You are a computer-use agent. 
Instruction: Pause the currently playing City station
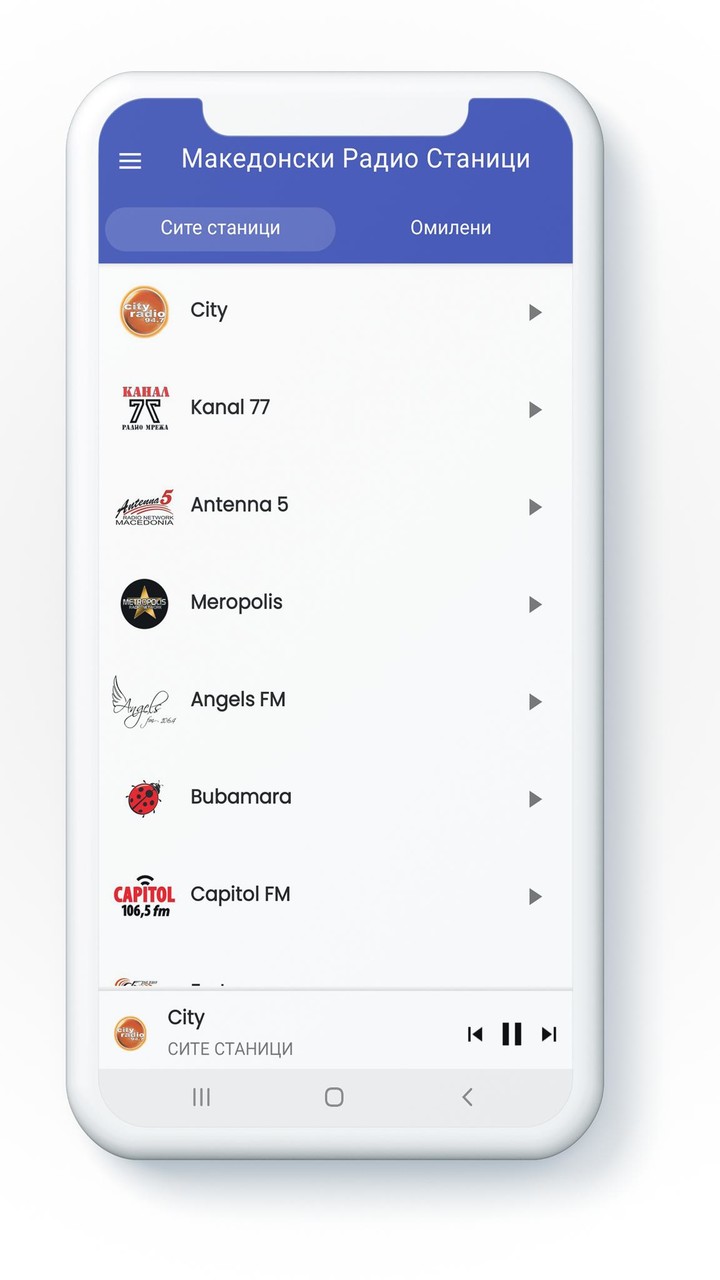point(512,1034)
